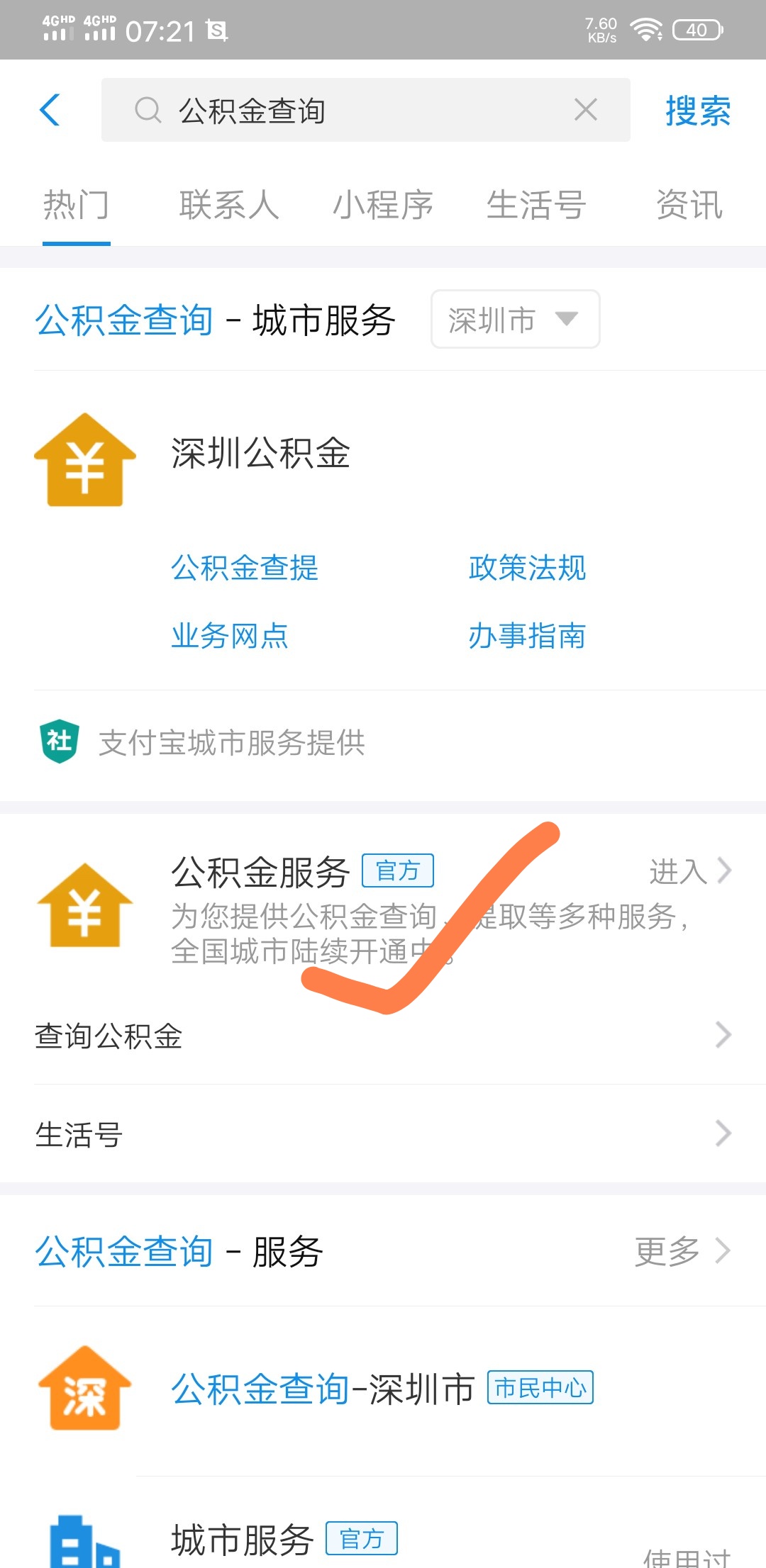The width and height of the screenshot is (766, 1568).
Task: Open the 城市服务 official result
Action: point(243,1540)
